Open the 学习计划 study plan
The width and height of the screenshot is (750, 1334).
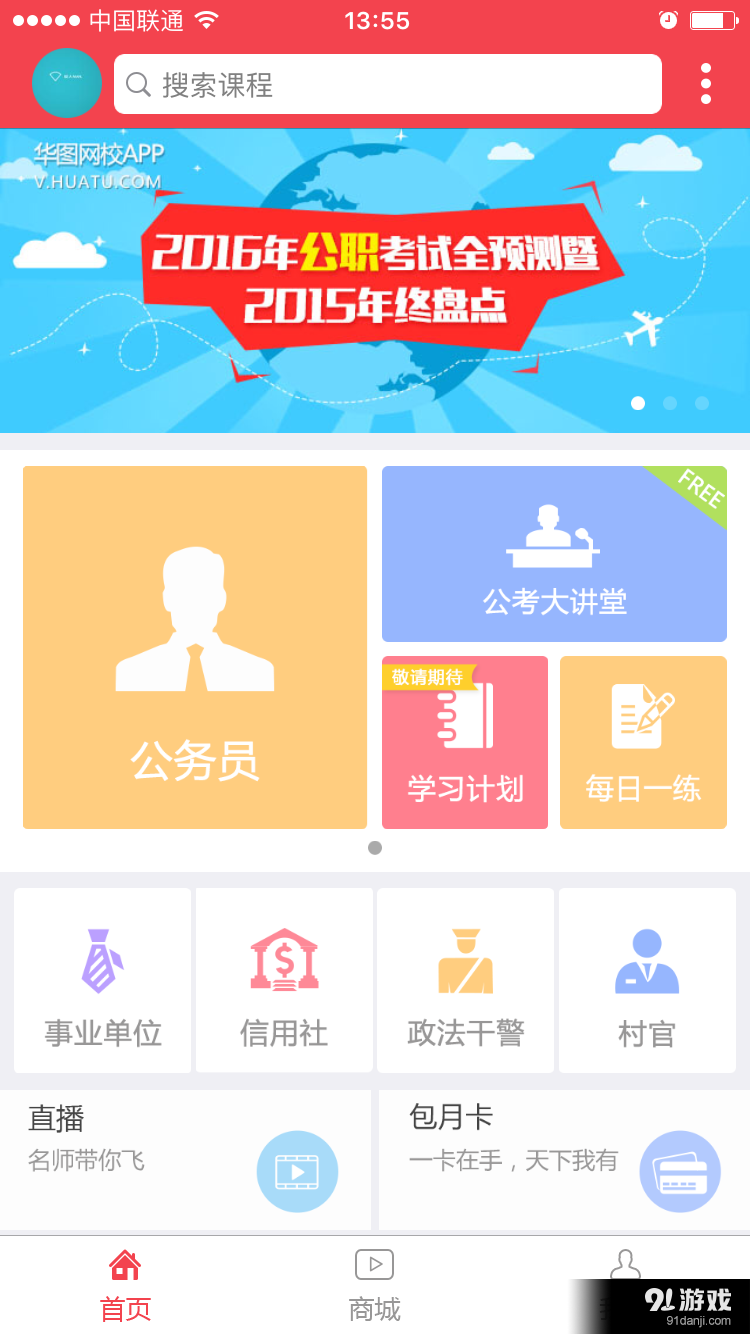pyautogui.click(x=465, y=742)
